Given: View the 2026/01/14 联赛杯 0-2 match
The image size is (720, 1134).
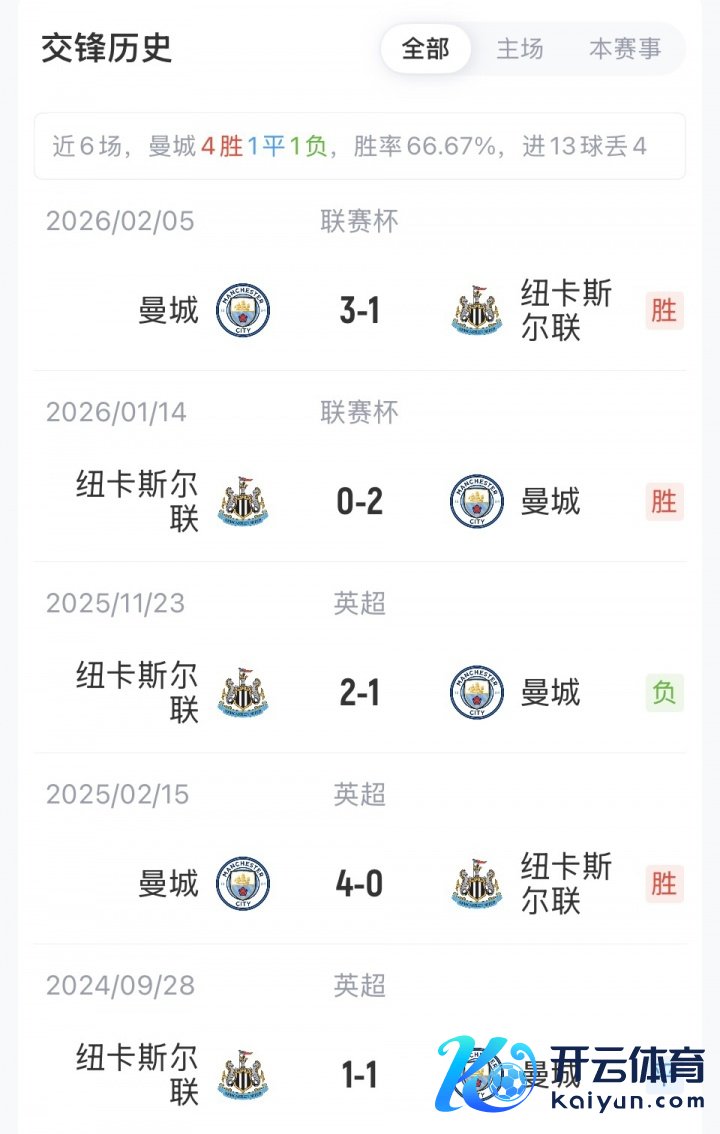Looking at the screenshot, I should 360,501.
